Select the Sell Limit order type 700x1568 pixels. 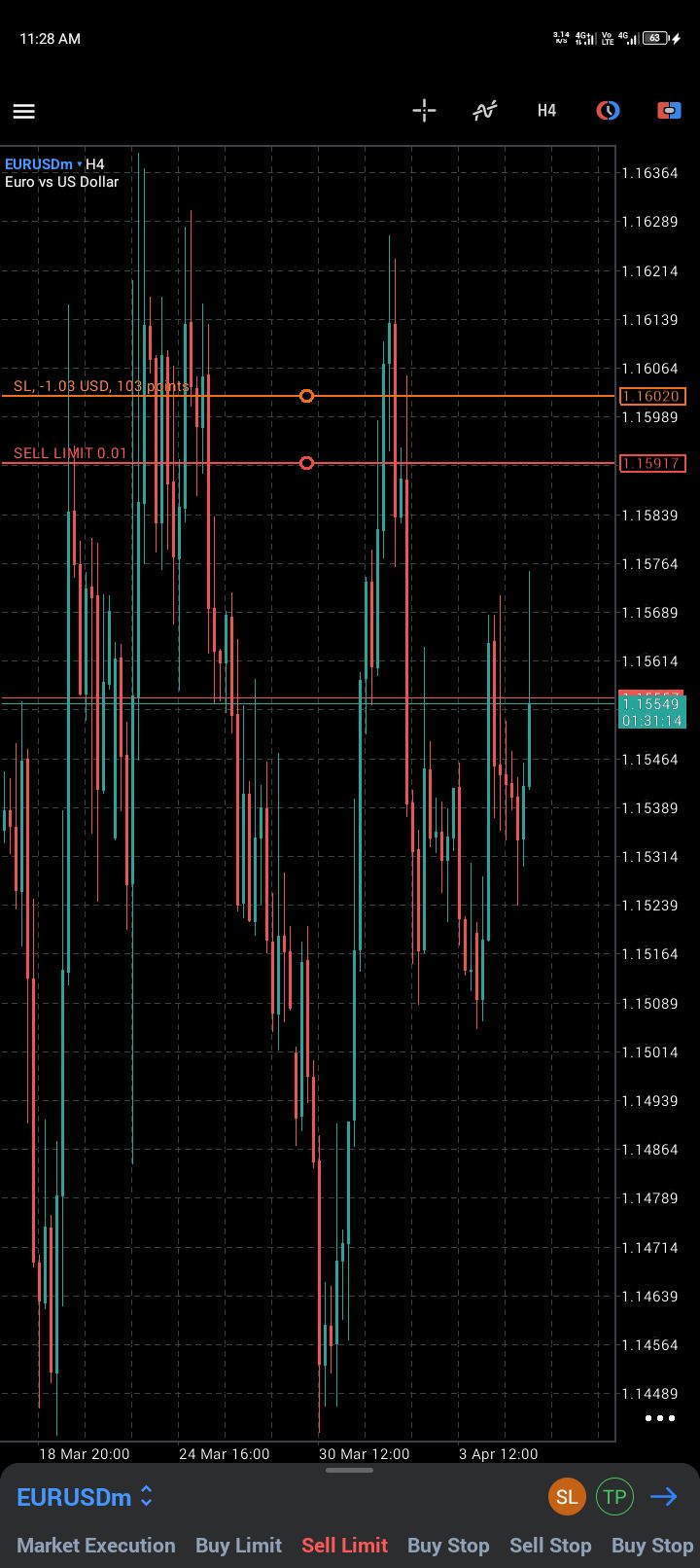(344, 1546)
